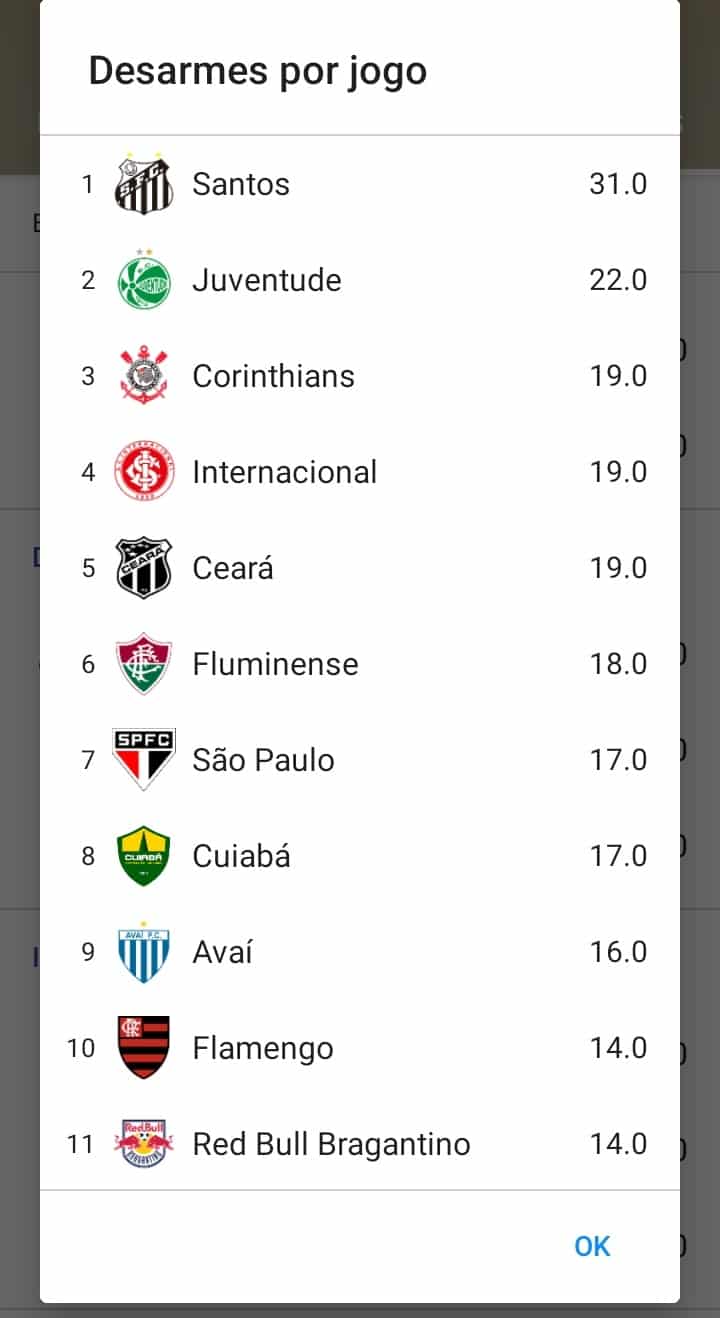This screenshot has width=720, height=1318.
Task: Select the Avaí crest icon
Action: [143, 951]
